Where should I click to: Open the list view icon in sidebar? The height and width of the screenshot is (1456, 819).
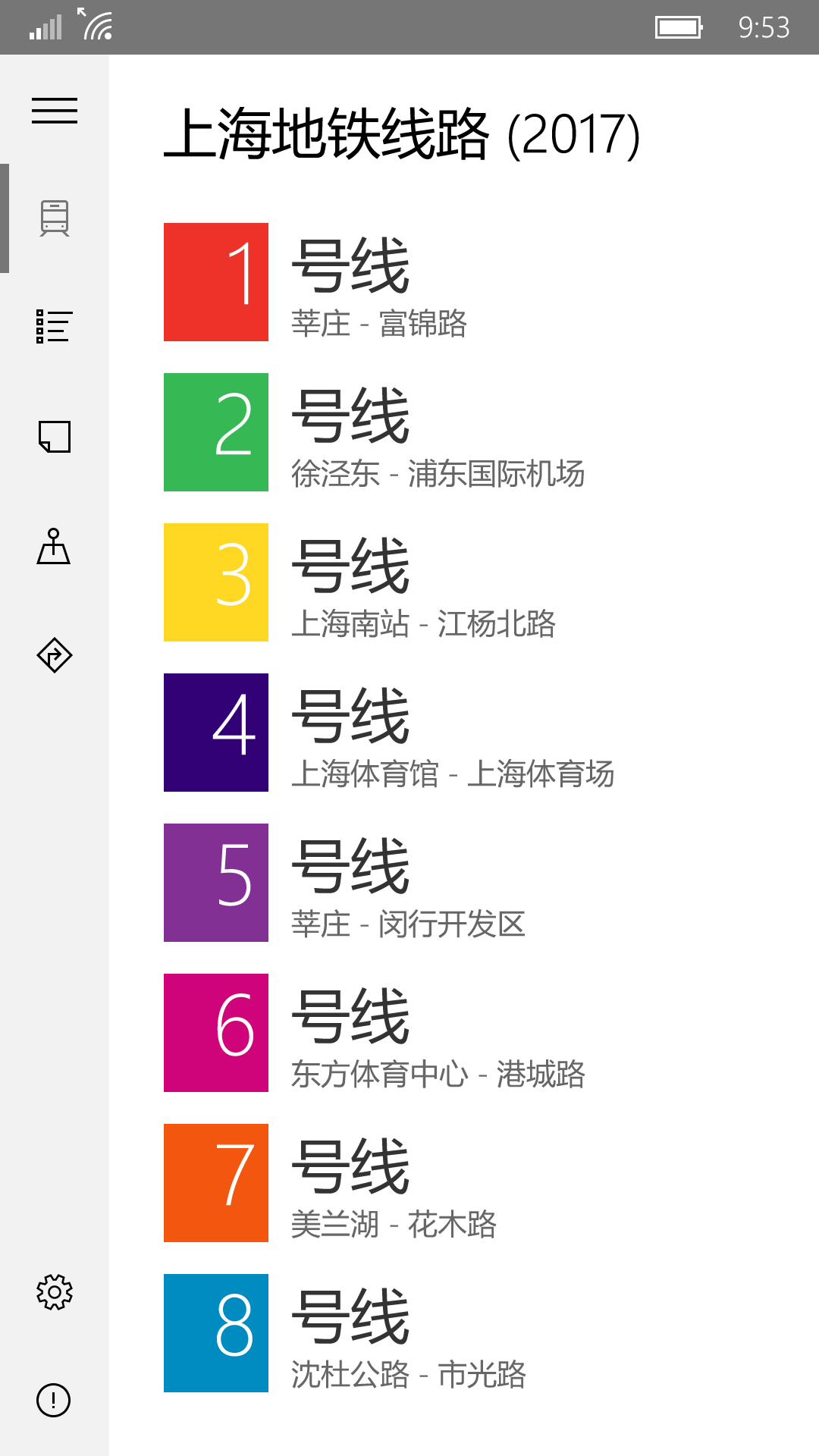(55, 327)
